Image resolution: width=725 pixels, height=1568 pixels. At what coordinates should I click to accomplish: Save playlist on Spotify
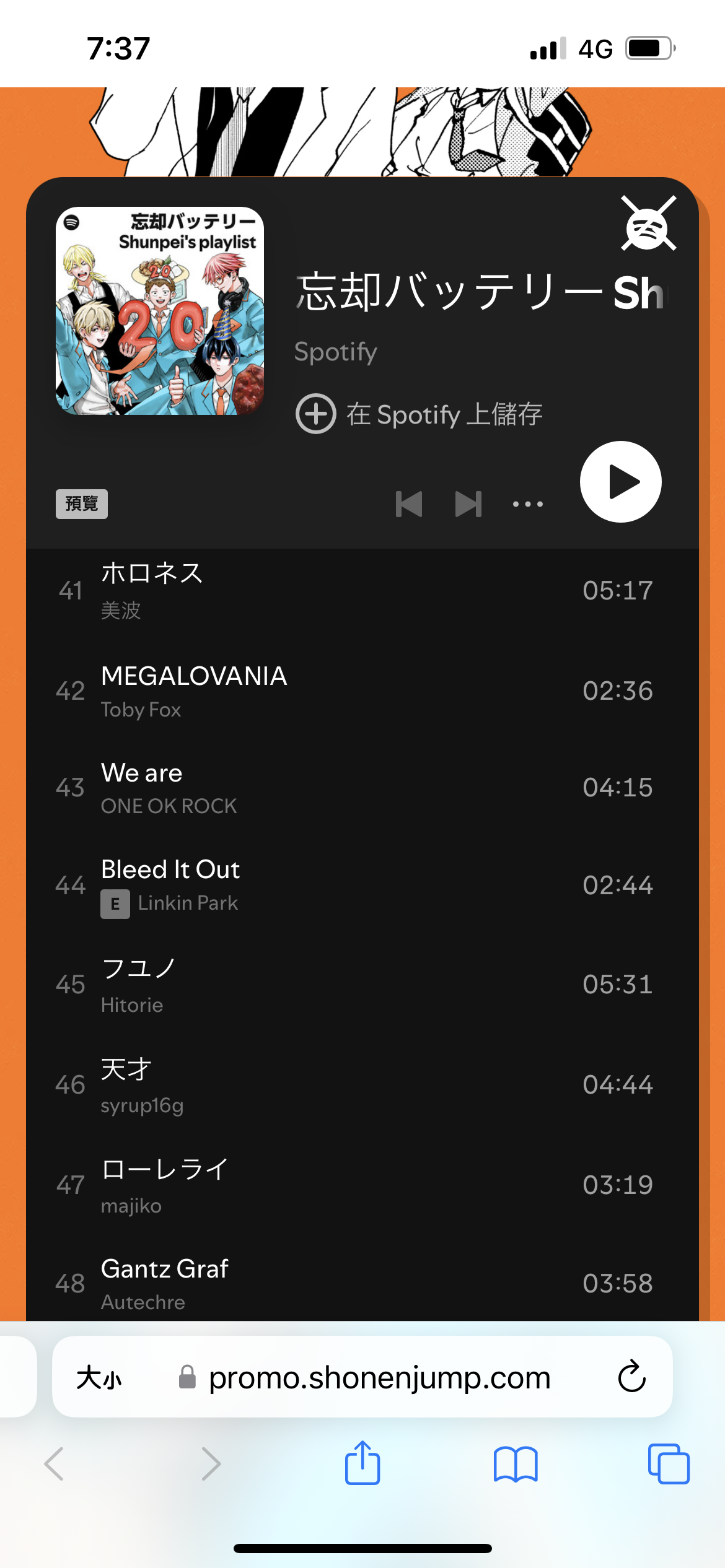pos(420,414)
